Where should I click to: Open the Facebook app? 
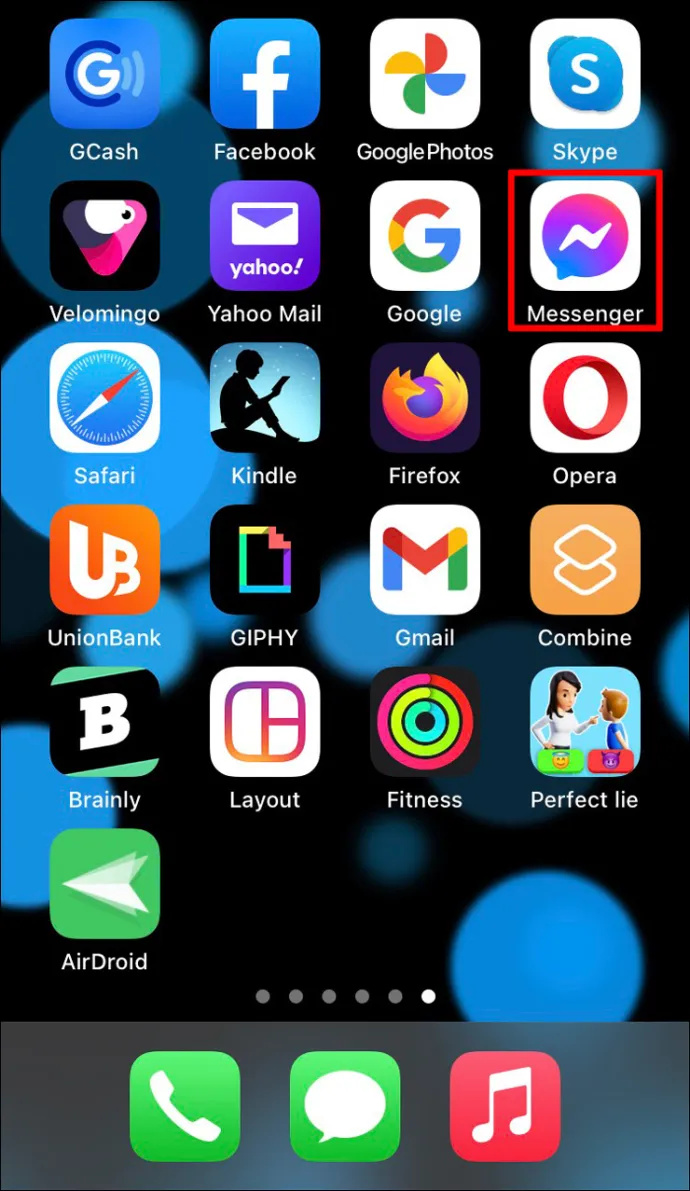pos(264,74)
